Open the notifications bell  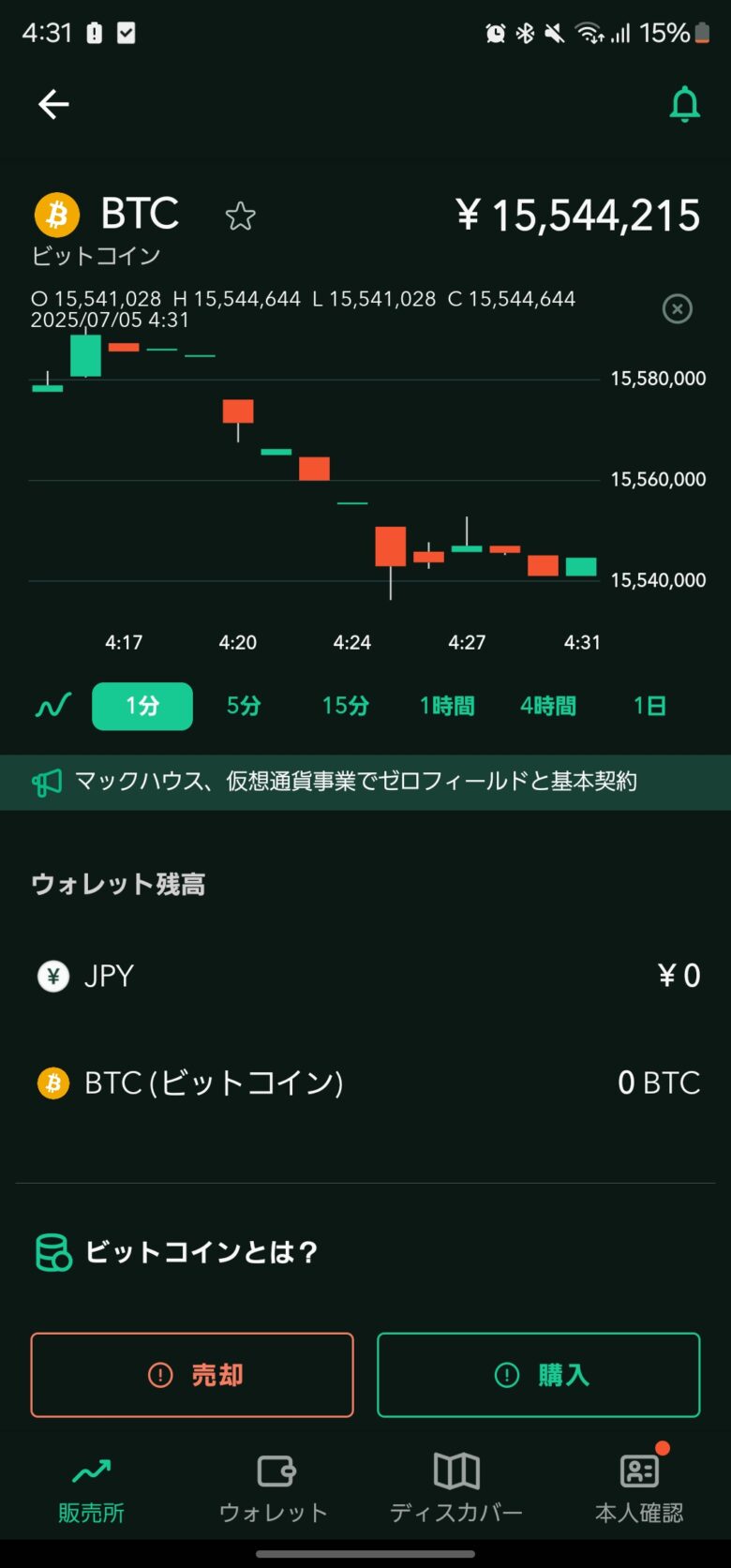point(684,104)
